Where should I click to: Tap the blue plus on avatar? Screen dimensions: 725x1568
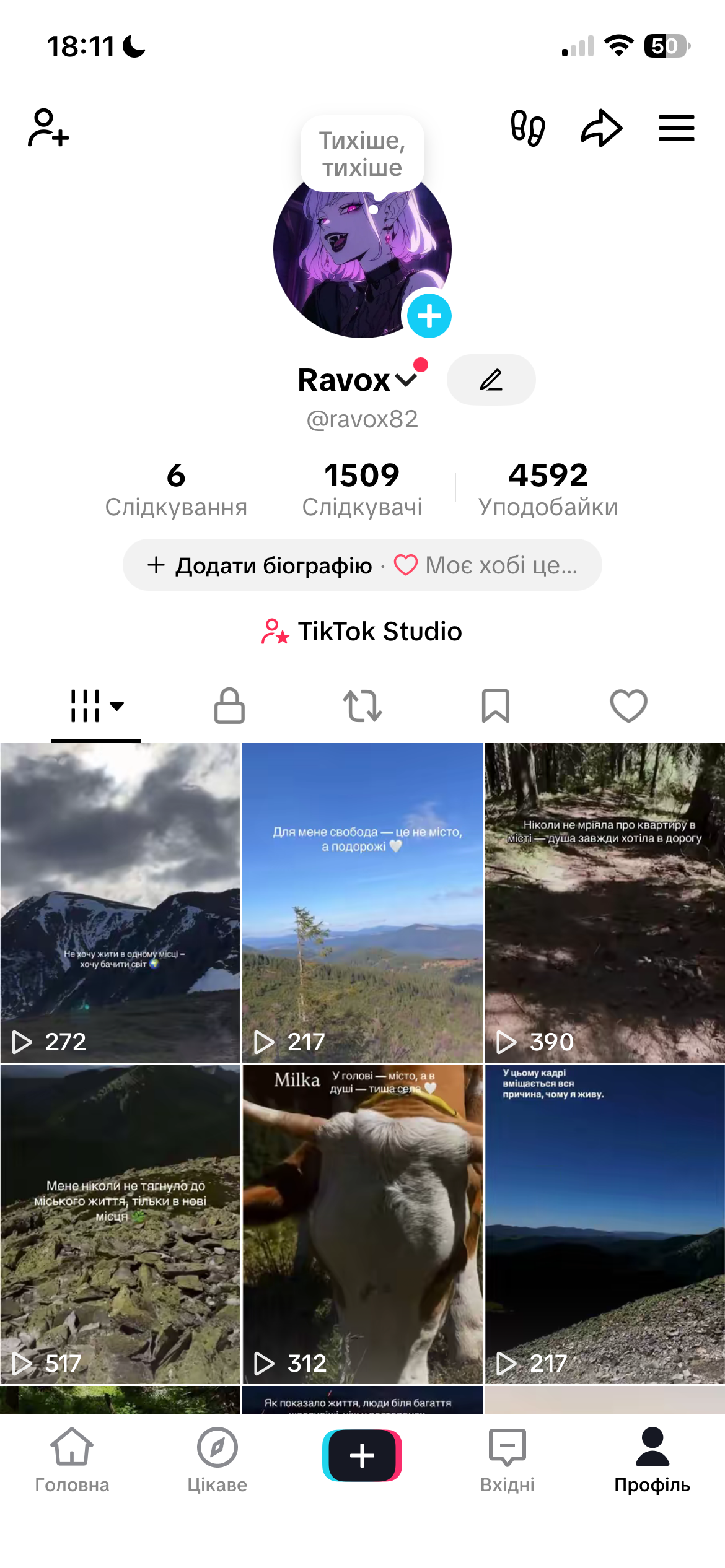(429, 316)
